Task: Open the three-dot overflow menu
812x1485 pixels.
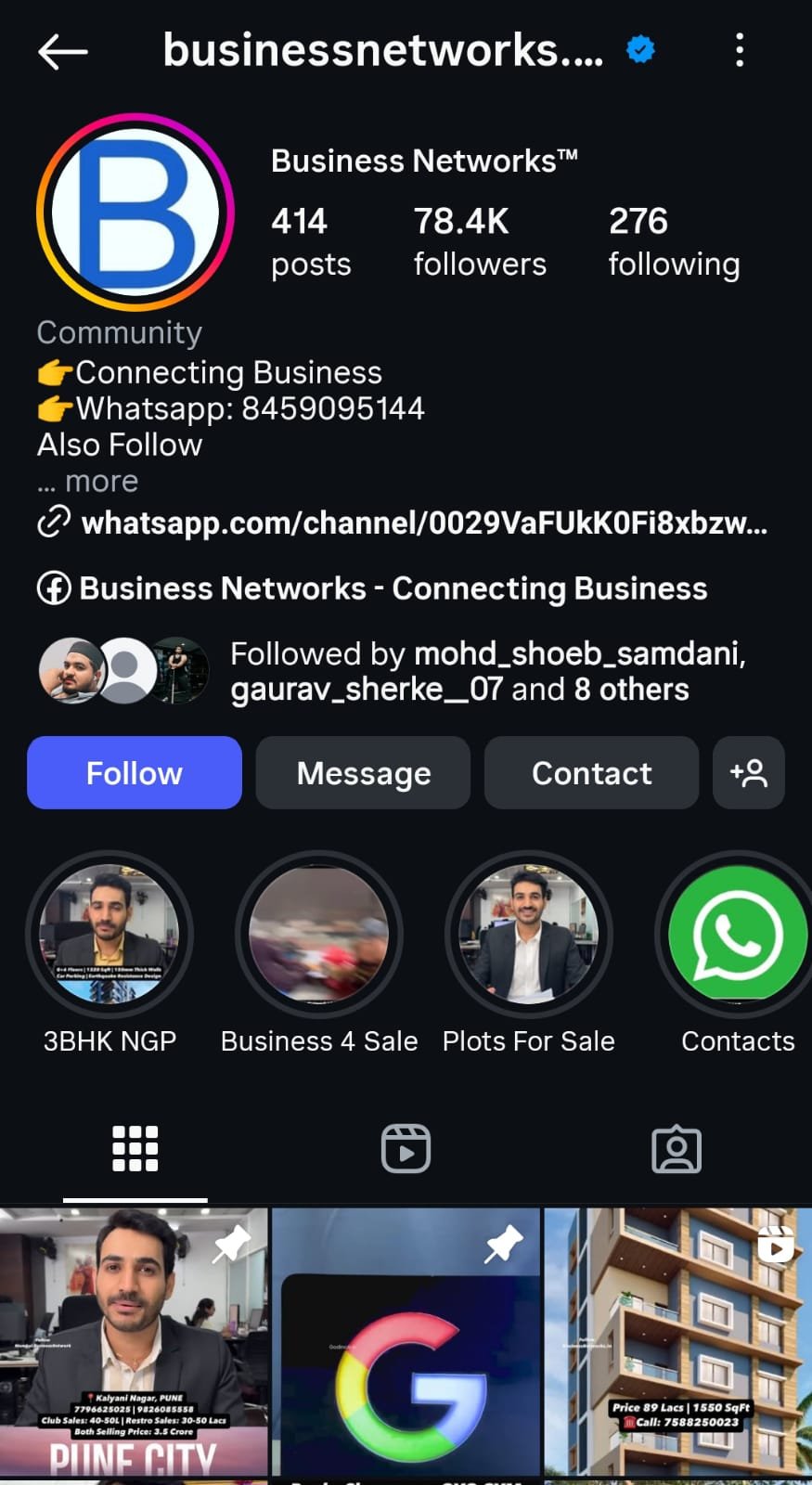Action: (x=740, y=50)
